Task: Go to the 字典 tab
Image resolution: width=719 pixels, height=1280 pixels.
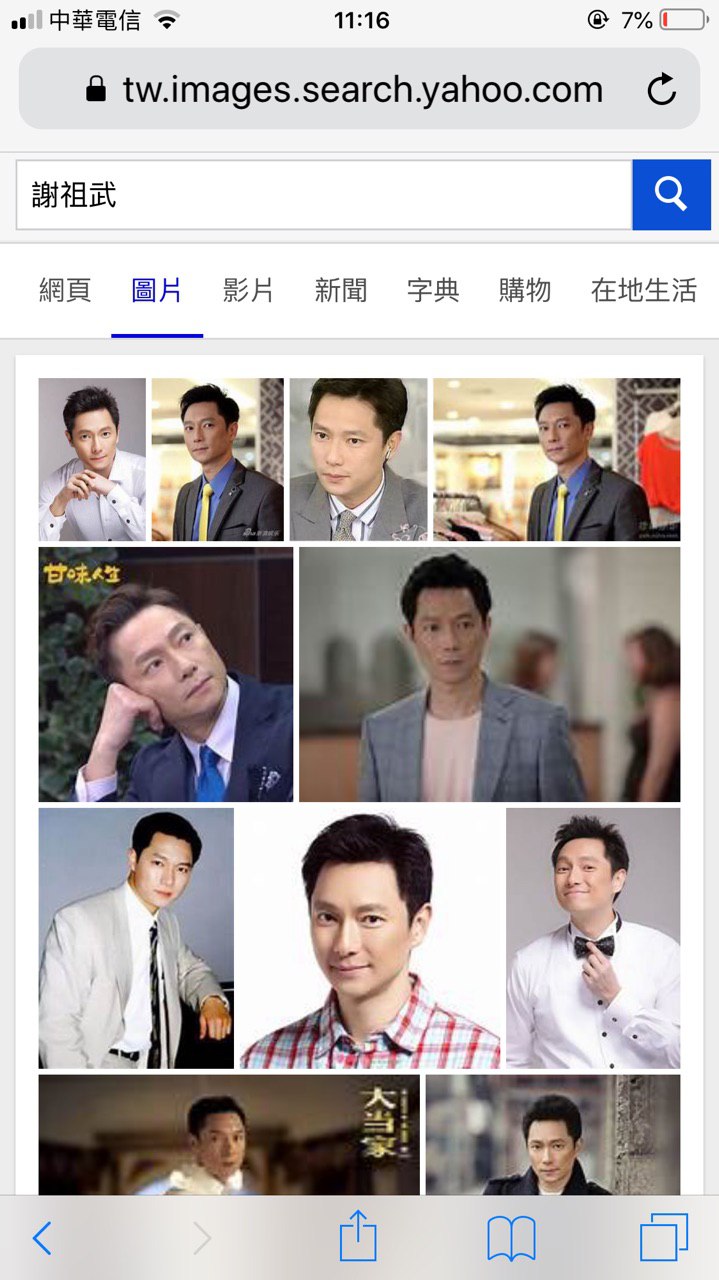Action: point(433,291)
